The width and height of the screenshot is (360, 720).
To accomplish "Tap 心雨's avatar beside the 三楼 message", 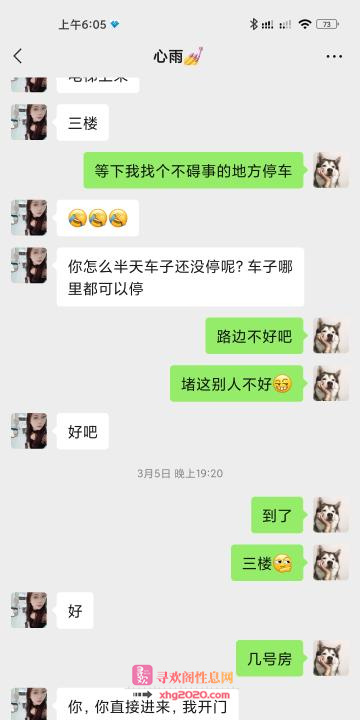I will (29, 122).
